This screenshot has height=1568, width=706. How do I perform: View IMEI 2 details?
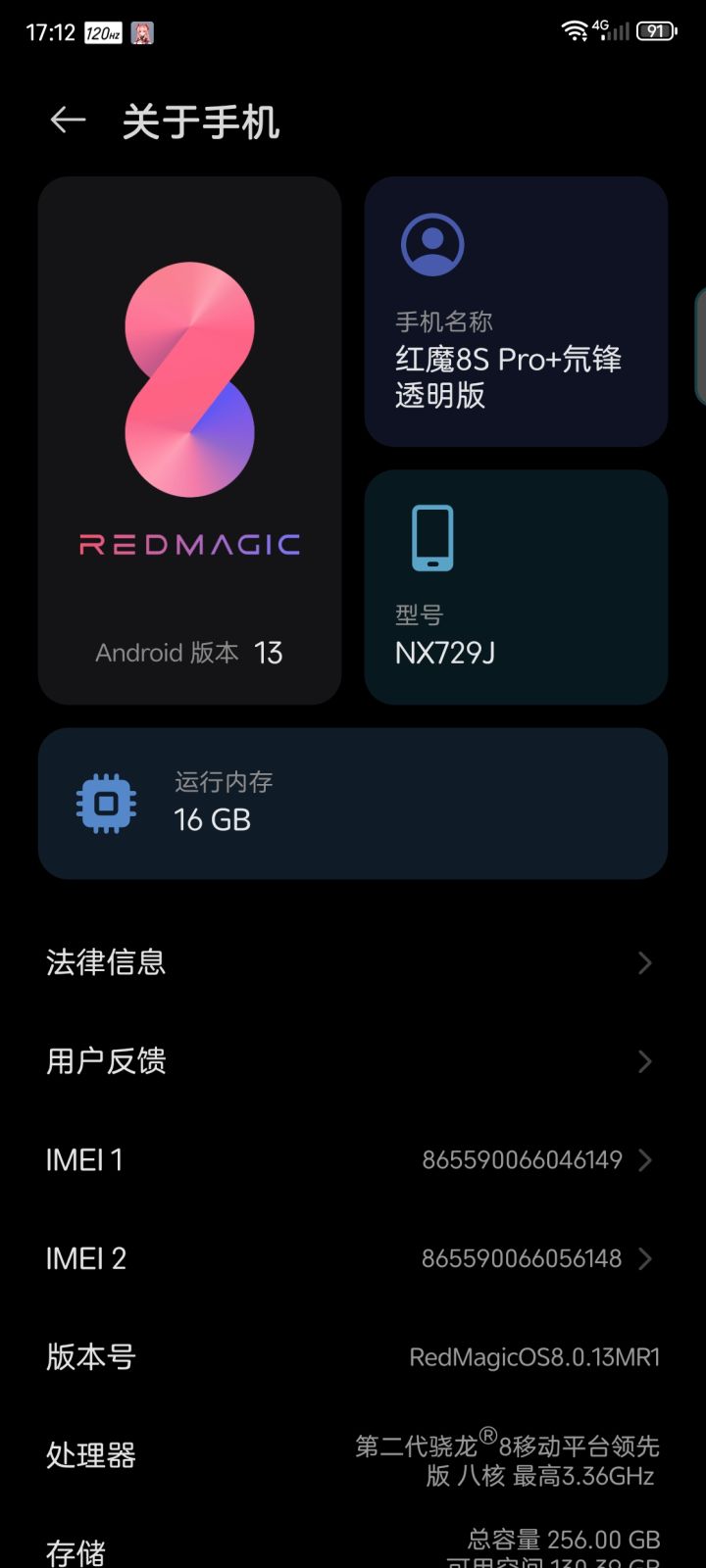[351, 1258]
